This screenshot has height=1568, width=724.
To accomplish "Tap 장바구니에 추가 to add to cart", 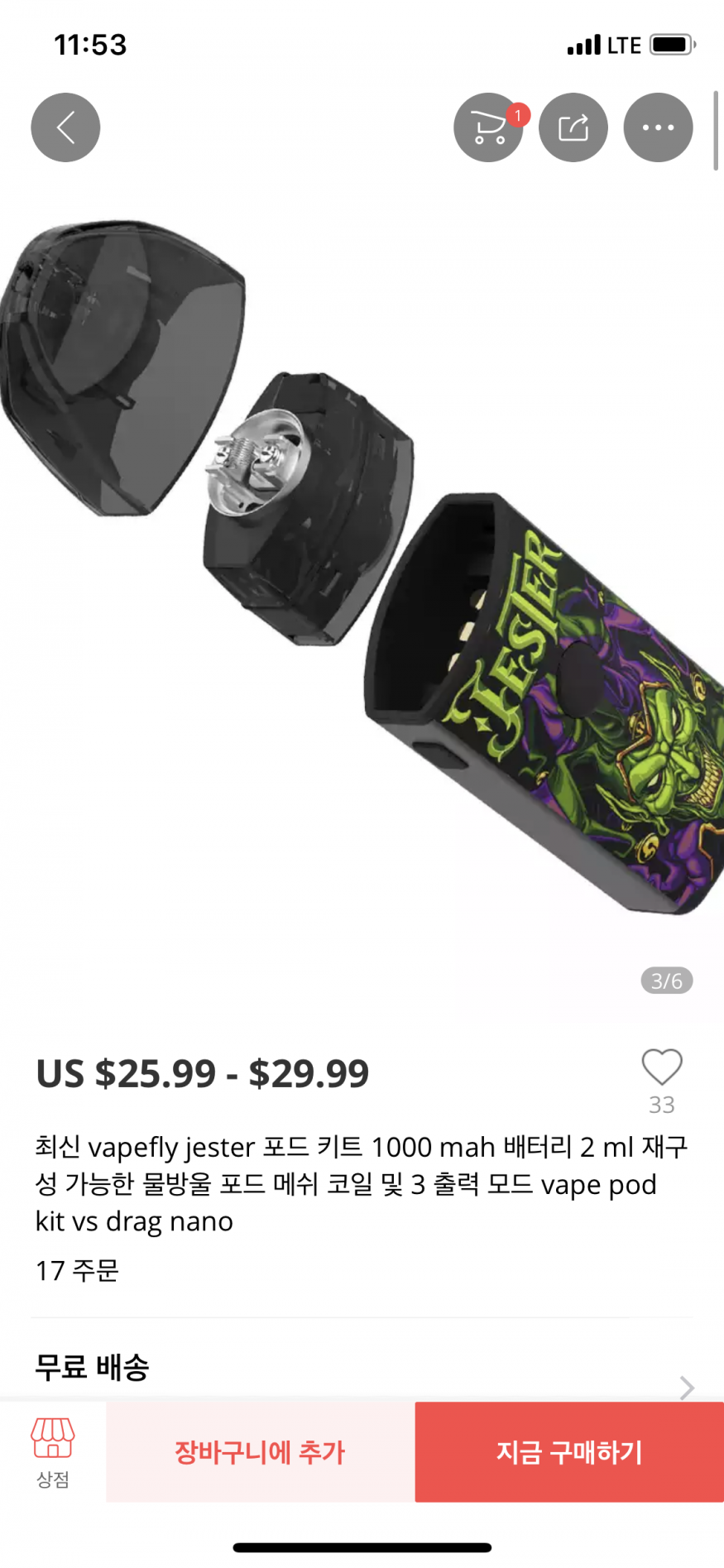I will pos(260,1452).
